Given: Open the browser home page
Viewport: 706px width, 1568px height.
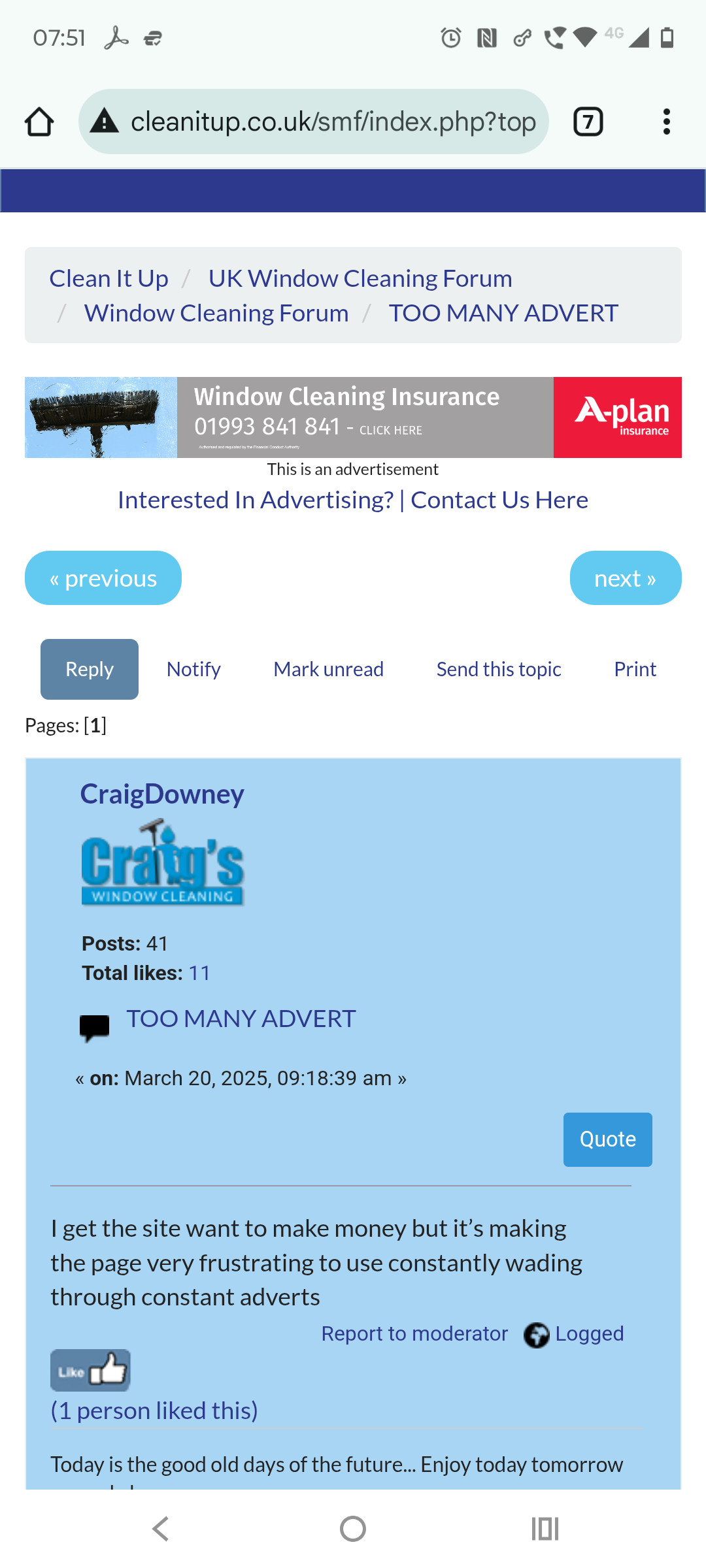Looking at the screenshot, I should 39,122.
